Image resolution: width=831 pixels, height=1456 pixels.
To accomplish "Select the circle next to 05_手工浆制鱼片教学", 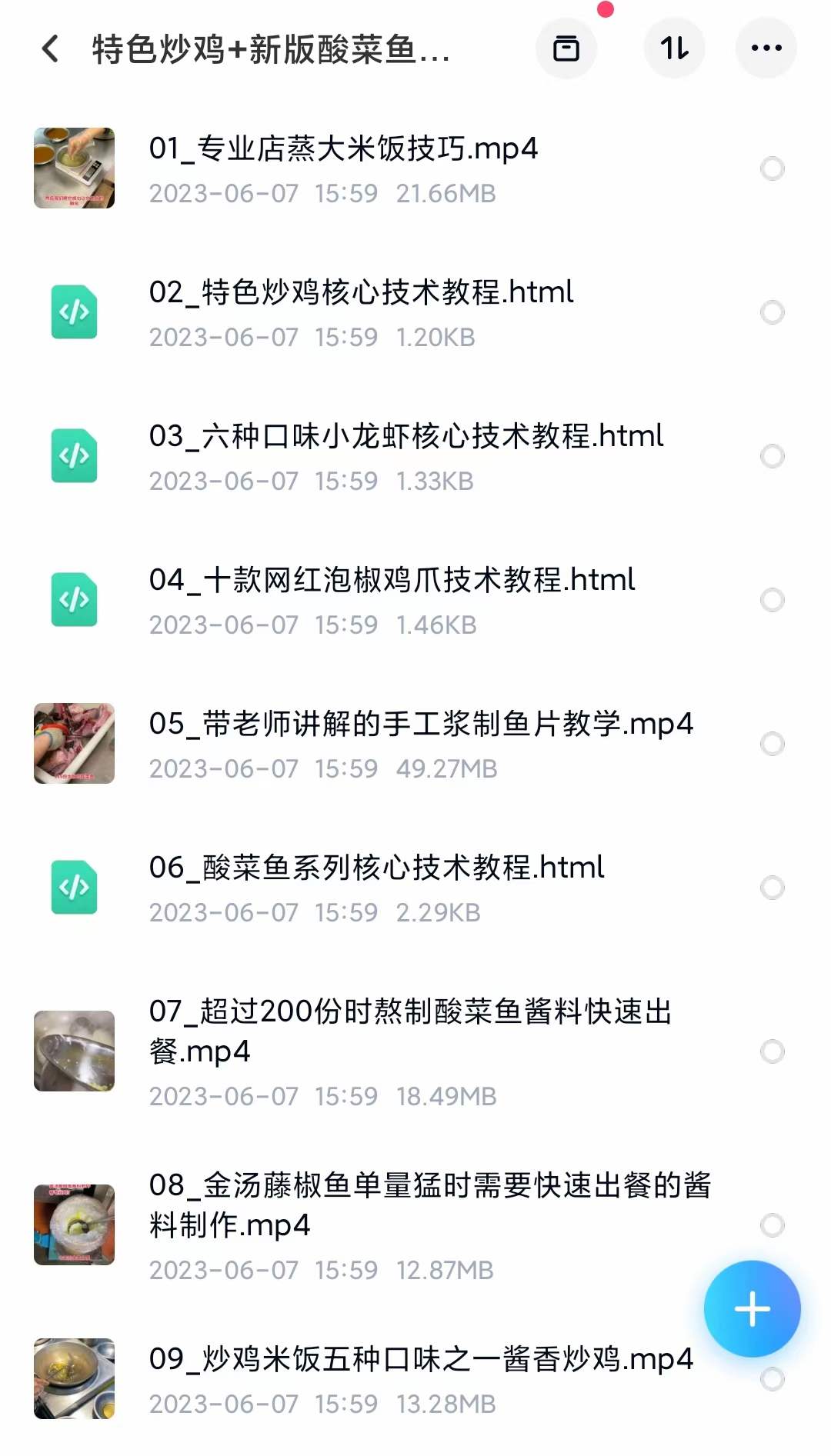I will 773,743.
